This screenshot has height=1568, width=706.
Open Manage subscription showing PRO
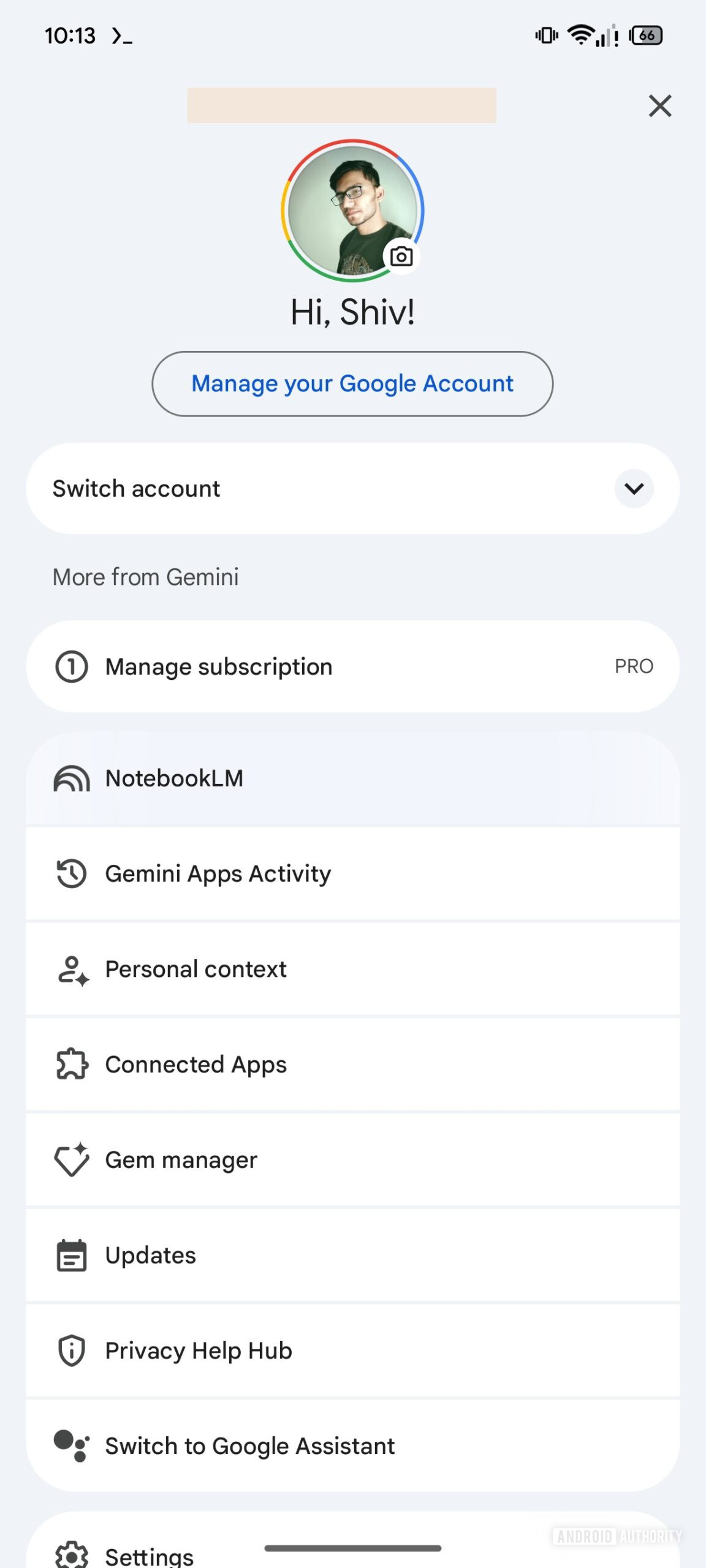218,666
